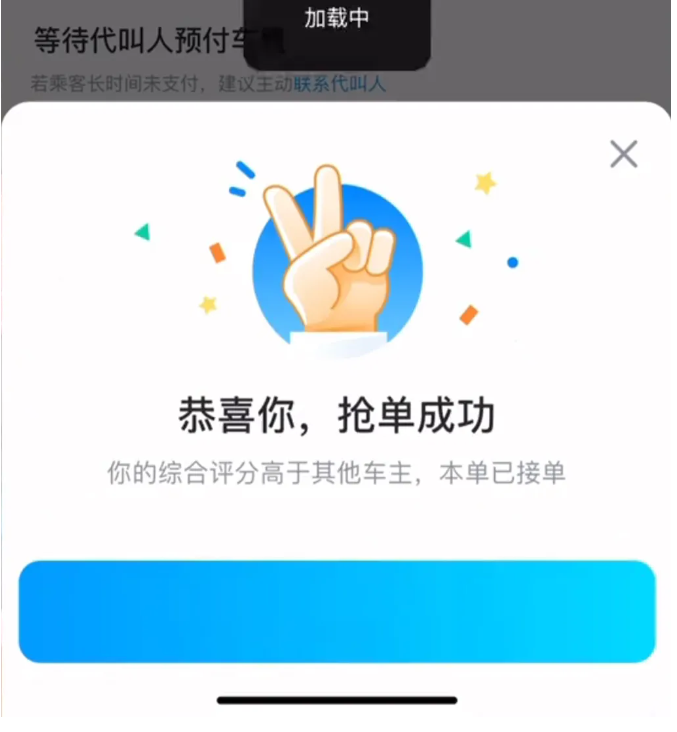
Task: Close the 抢单成功 popup
Action: coord(623,154)
